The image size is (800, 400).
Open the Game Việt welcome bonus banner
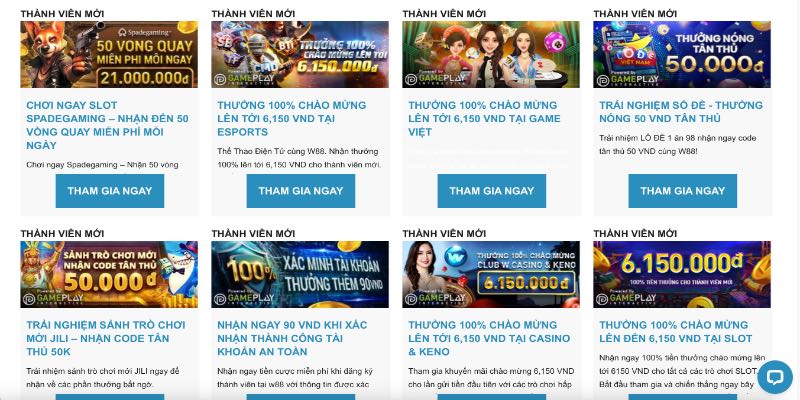[491, 55]
